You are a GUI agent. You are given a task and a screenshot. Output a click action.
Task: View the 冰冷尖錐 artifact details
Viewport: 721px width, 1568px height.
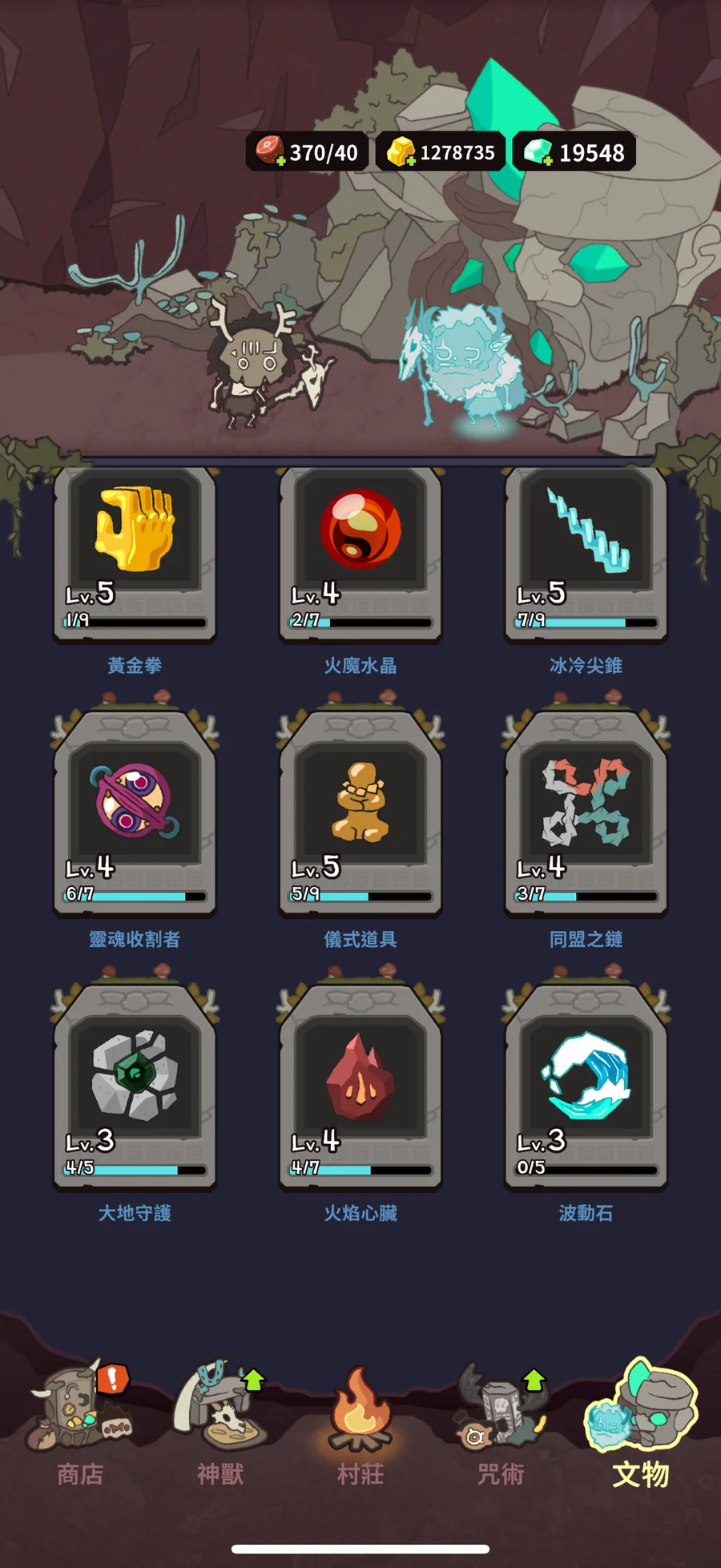click(586, 553)
